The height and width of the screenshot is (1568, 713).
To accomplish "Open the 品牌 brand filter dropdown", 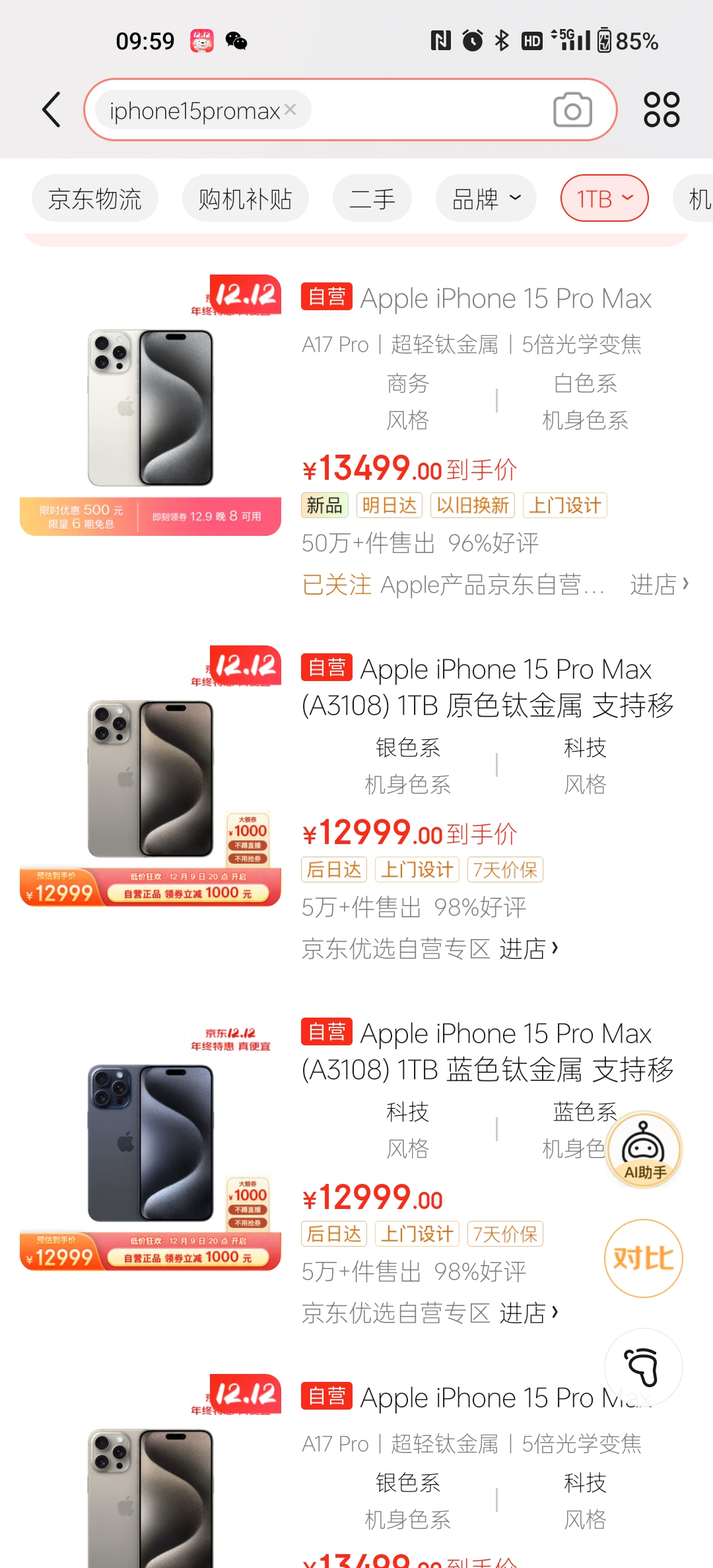I will pyautogui.click(x=485, y=198).
